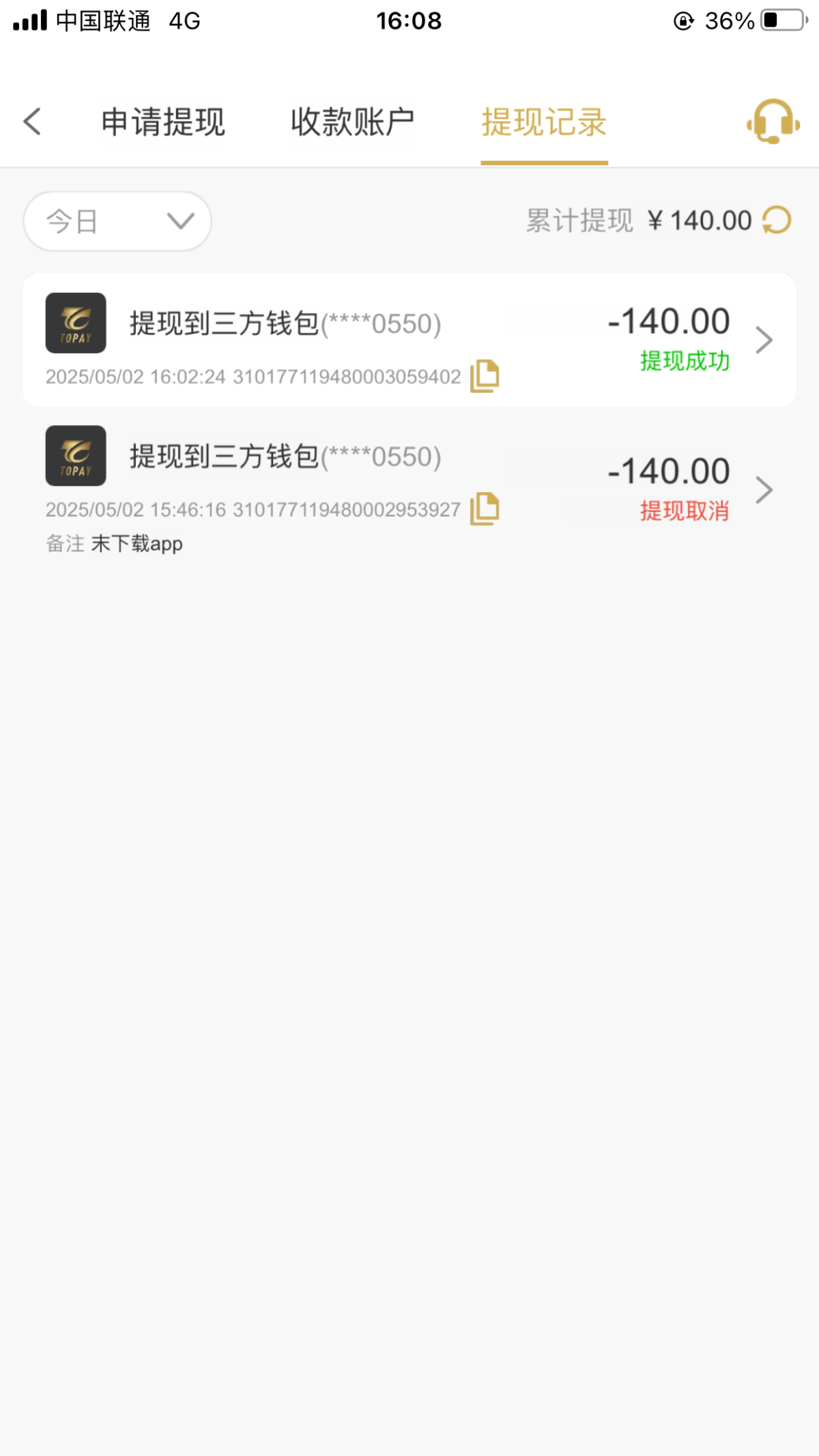
Task: Switch to the 收款账户 tab
Action: tap(352, 123)
